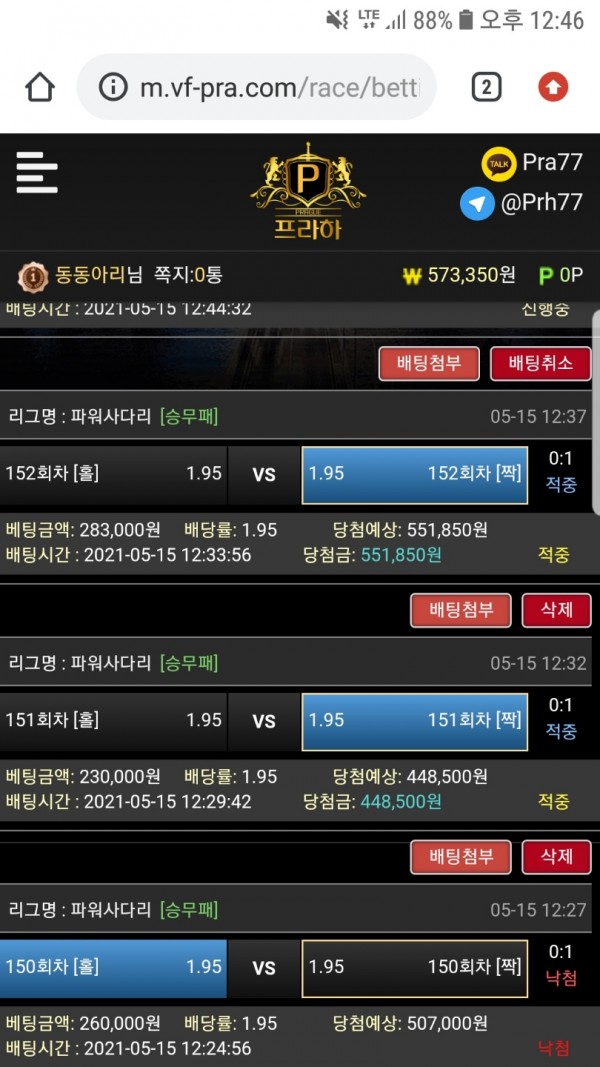
Task: Open Telegram contact @Prh77
Action: [522, 203]
